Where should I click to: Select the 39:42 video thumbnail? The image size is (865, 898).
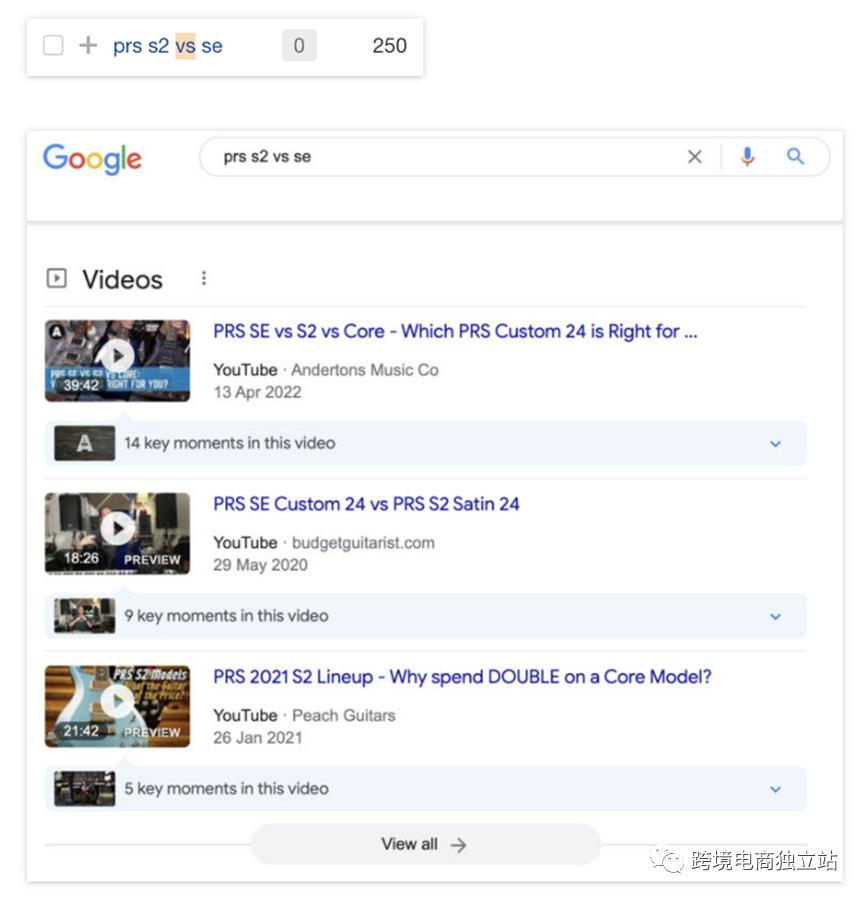(x=117, y=360)
